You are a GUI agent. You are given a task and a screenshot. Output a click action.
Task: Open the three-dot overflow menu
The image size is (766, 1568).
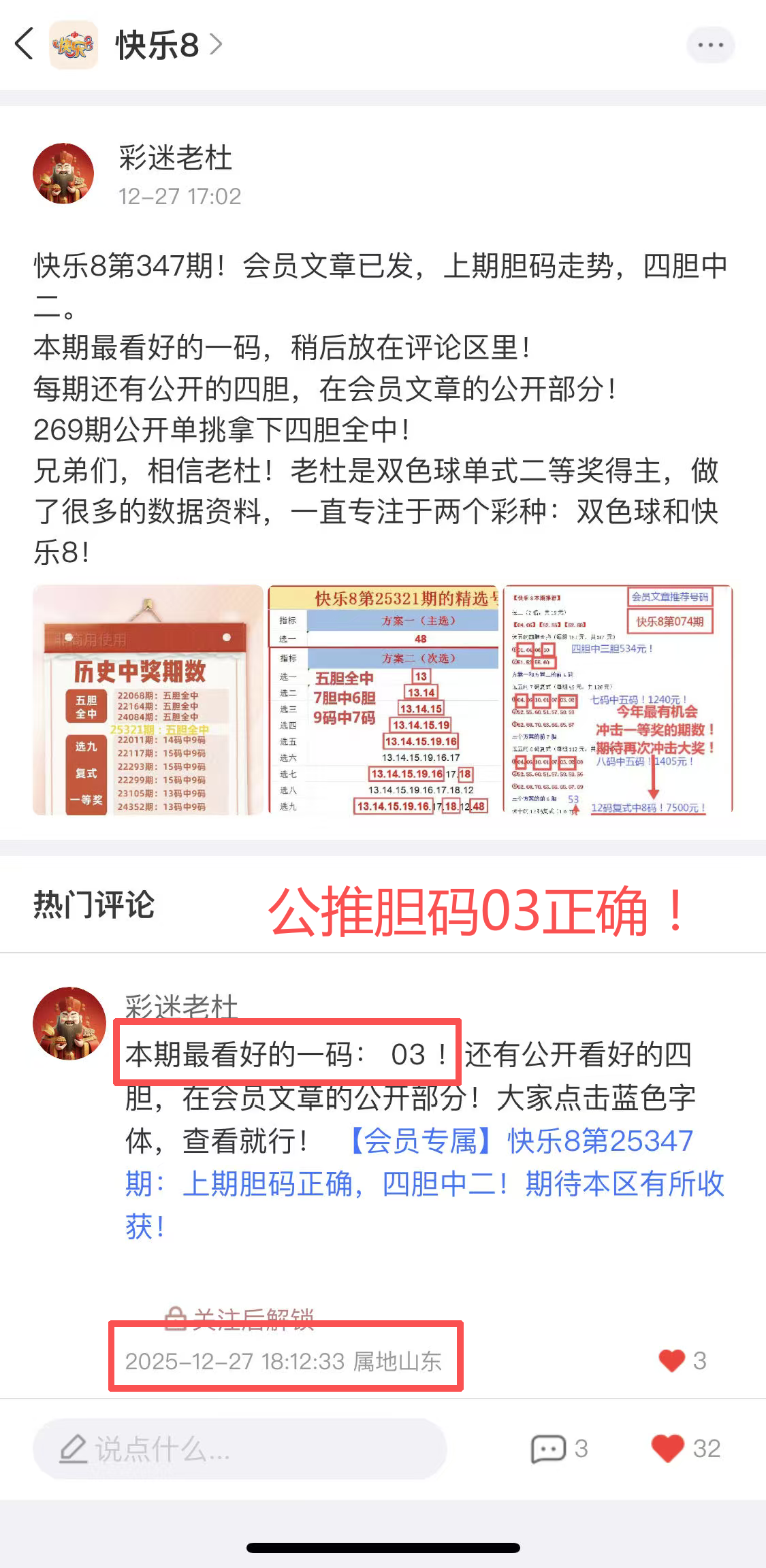point(710,45)
